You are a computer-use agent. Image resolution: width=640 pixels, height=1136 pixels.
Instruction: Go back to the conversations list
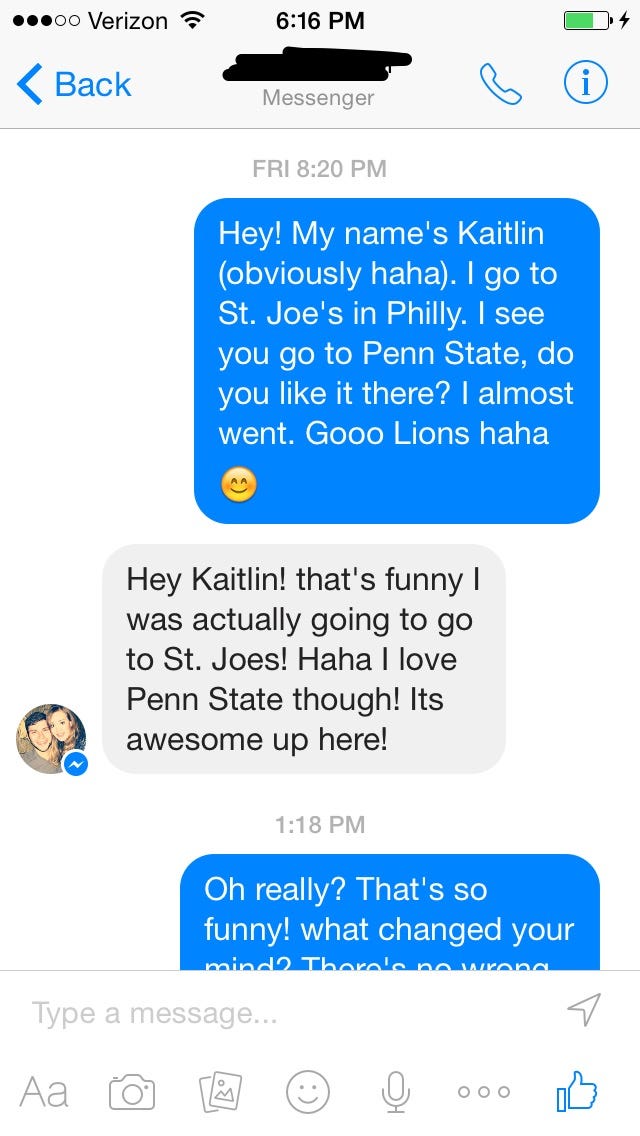click(74, 85)
